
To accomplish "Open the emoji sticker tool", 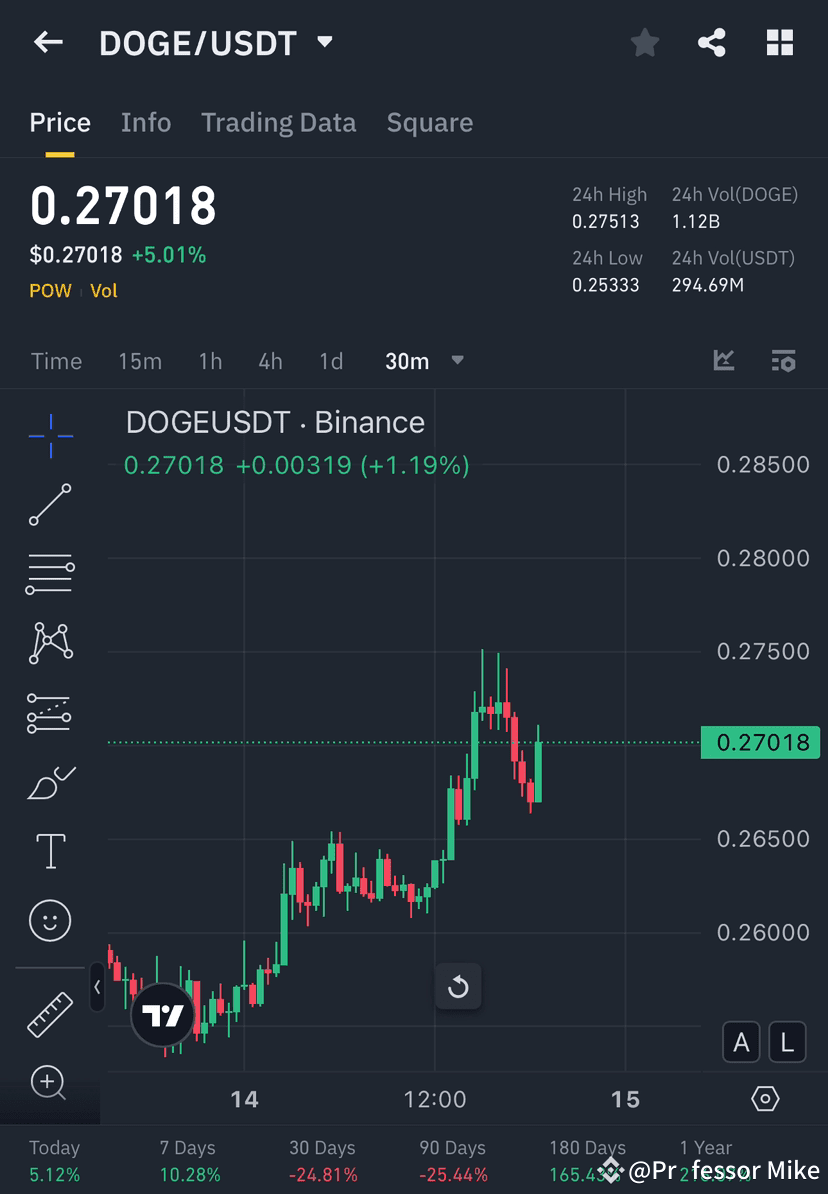I will tap(50, 920).
